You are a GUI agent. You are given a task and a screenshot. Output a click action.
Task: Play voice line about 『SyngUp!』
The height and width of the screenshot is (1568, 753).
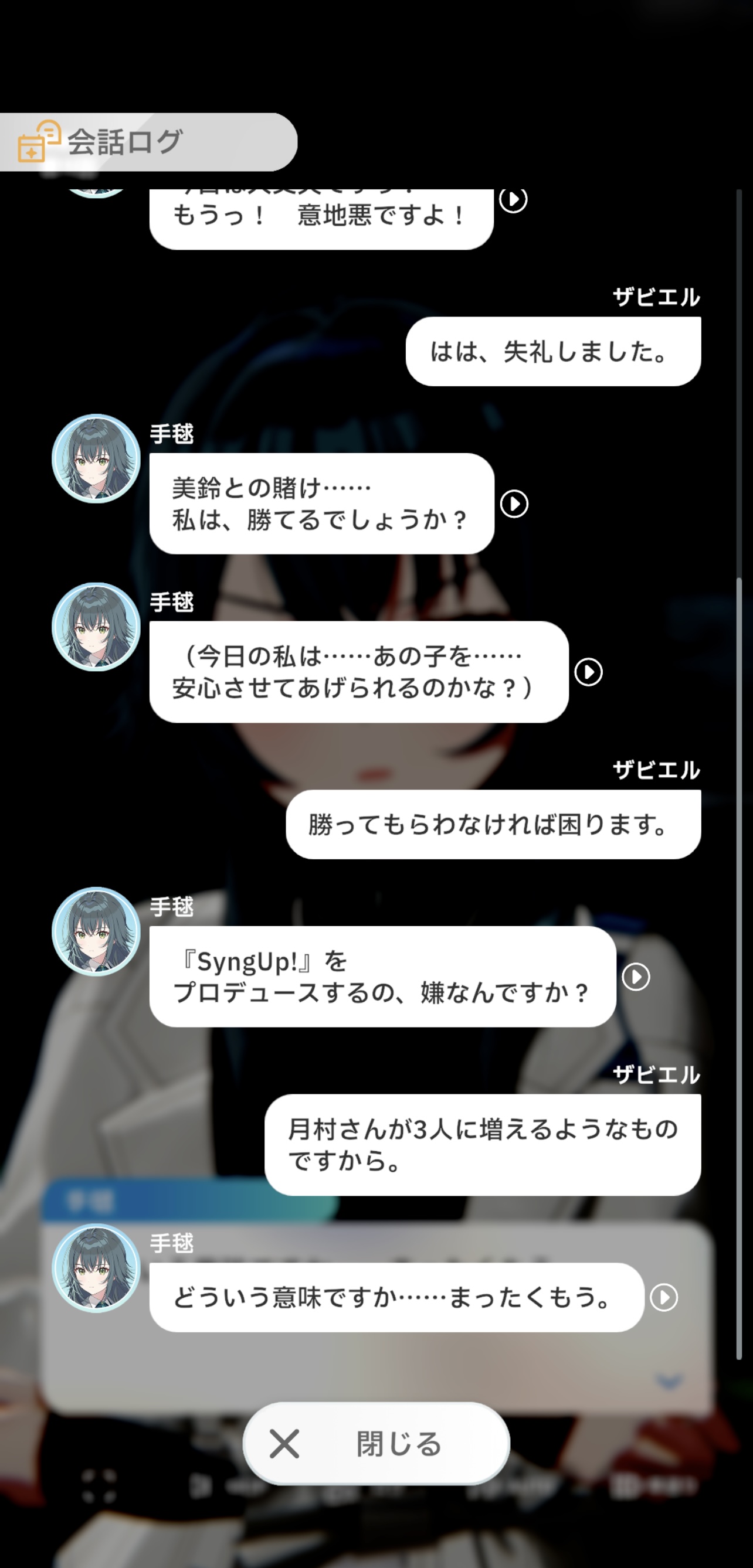(636, 977)
